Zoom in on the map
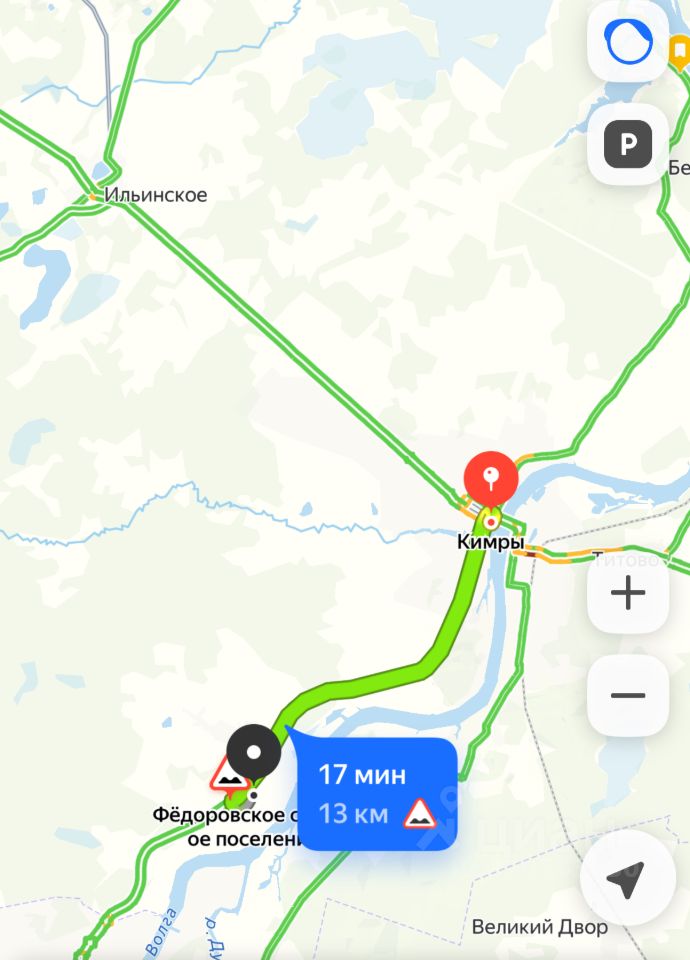 tap(628, 594)
